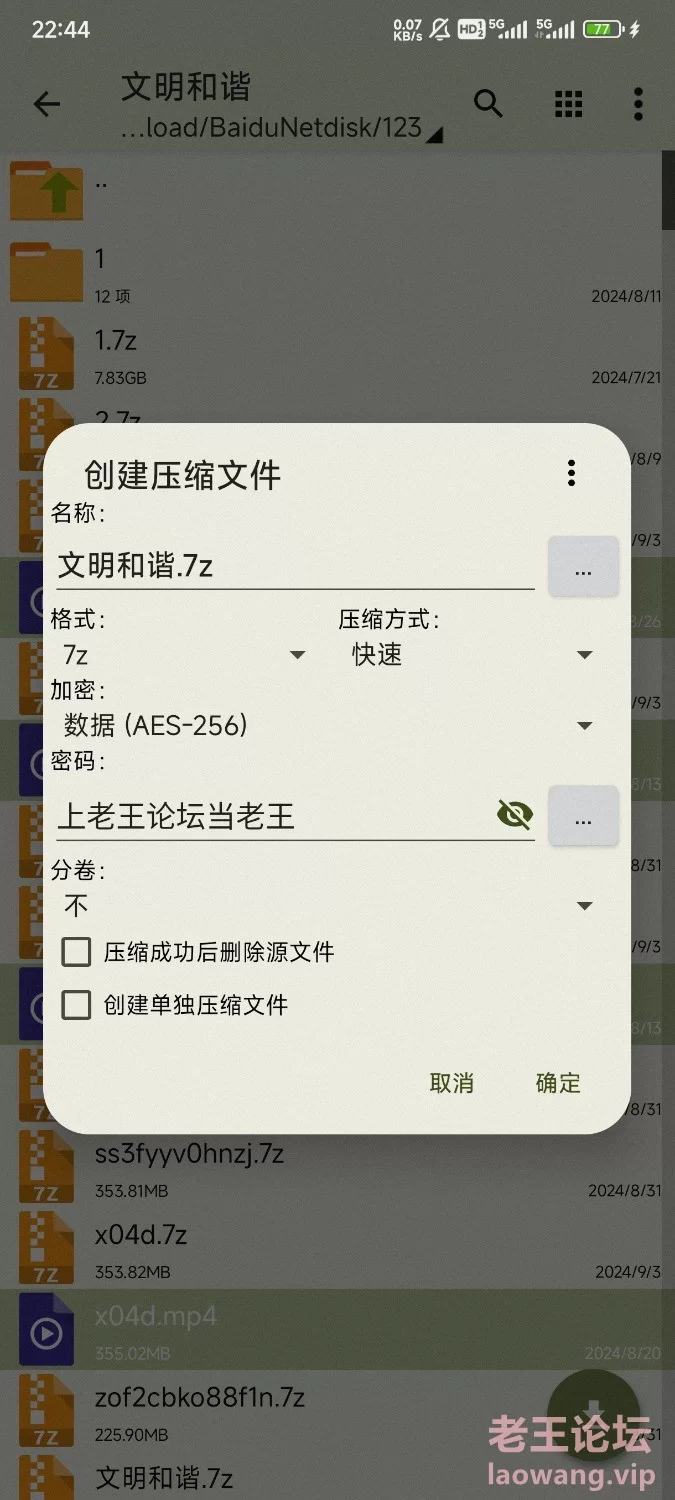Confirm with the 确定 button
Viewport: 675px width, 1500px height.
tap(558, 1083)
